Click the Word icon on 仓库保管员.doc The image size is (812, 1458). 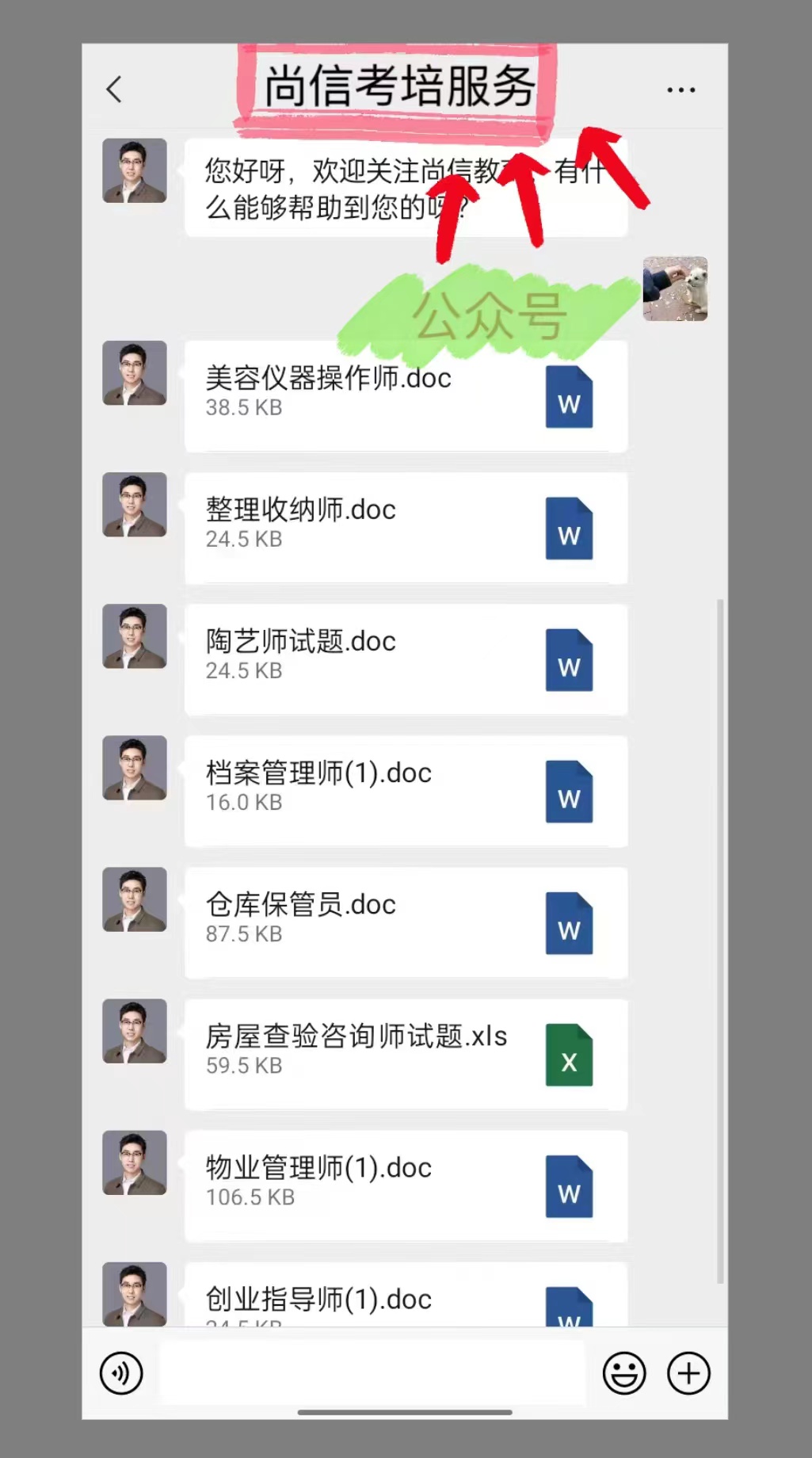[569, 926]
